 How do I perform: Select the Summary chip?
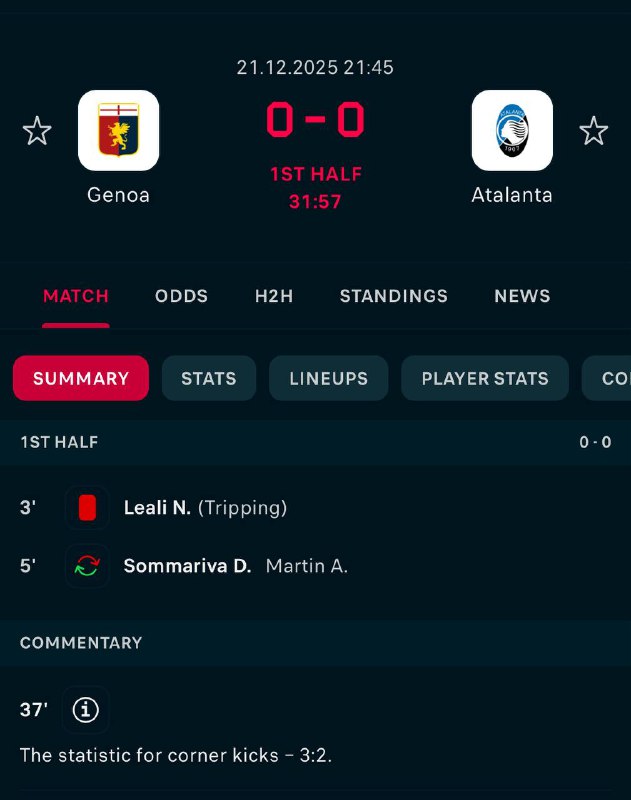[x=81, y=378]
